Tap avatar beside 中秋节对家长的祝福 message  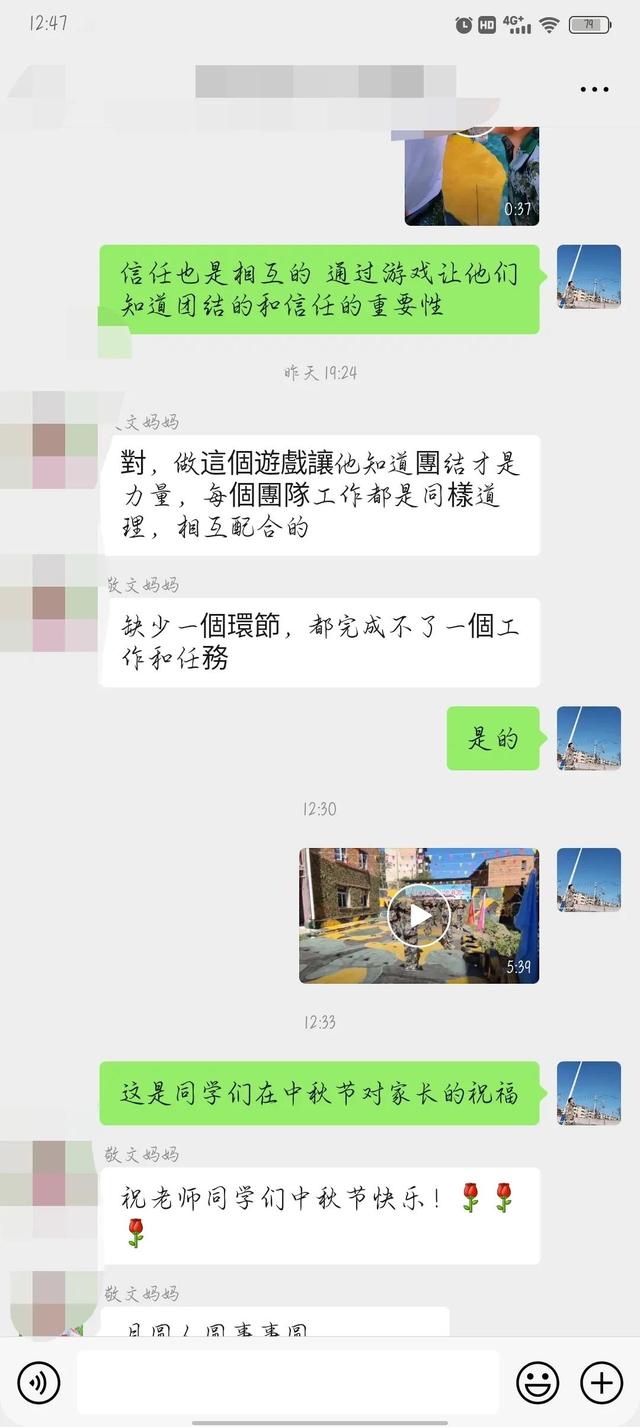pos(588,1093)
